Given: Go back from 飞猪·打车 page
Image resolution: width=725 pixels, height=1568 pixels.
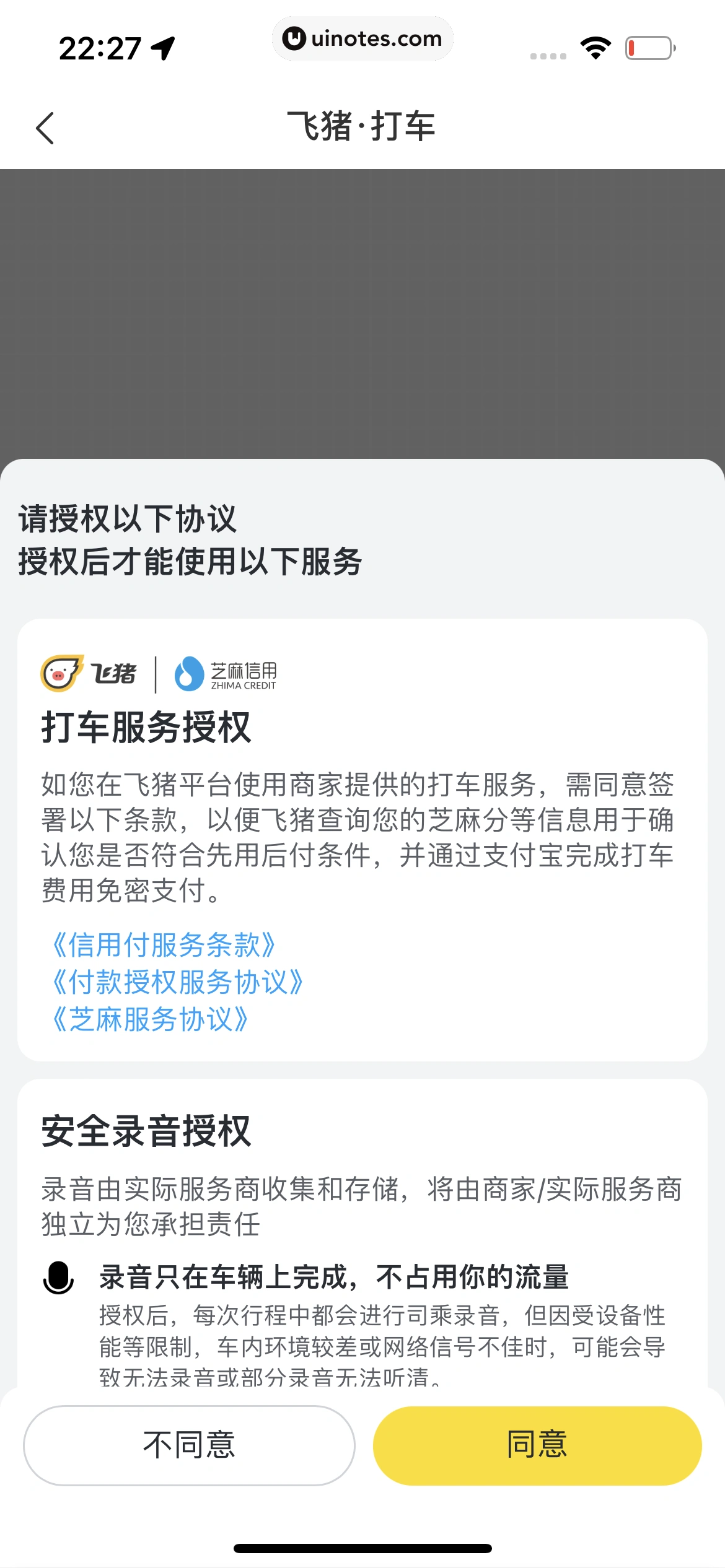Looking at the screenshot, I should coord(45,128).
